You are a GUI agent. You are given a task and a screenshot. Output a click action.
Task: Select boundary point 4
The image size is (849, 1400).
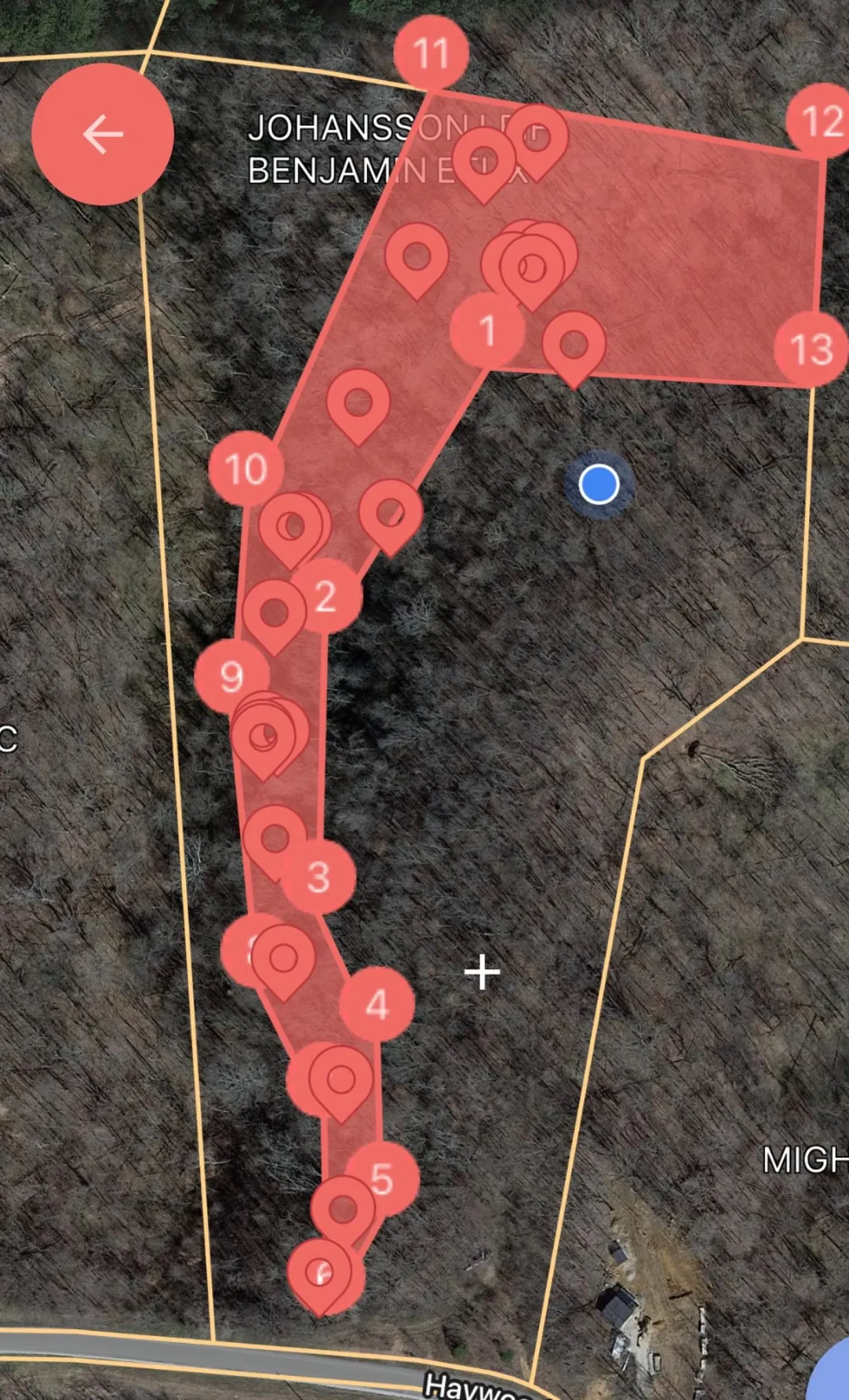[x=377, y=1004]
